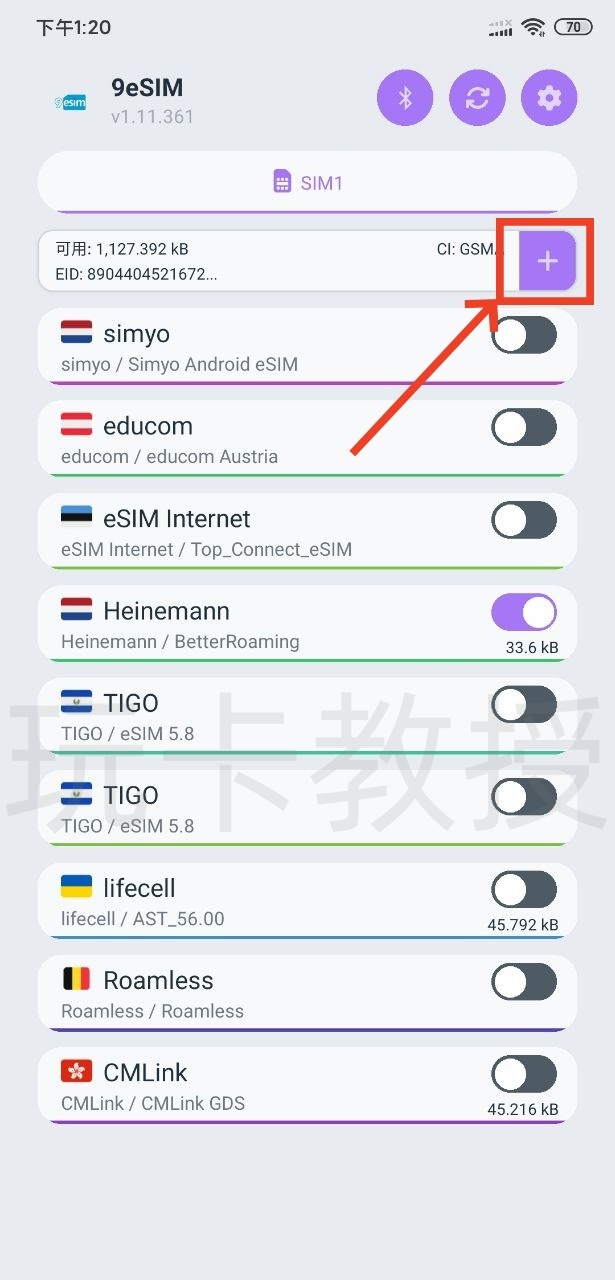Refresh the eSIM profile list
This screenshot has height=1280, width=615.
click(478, 98)
